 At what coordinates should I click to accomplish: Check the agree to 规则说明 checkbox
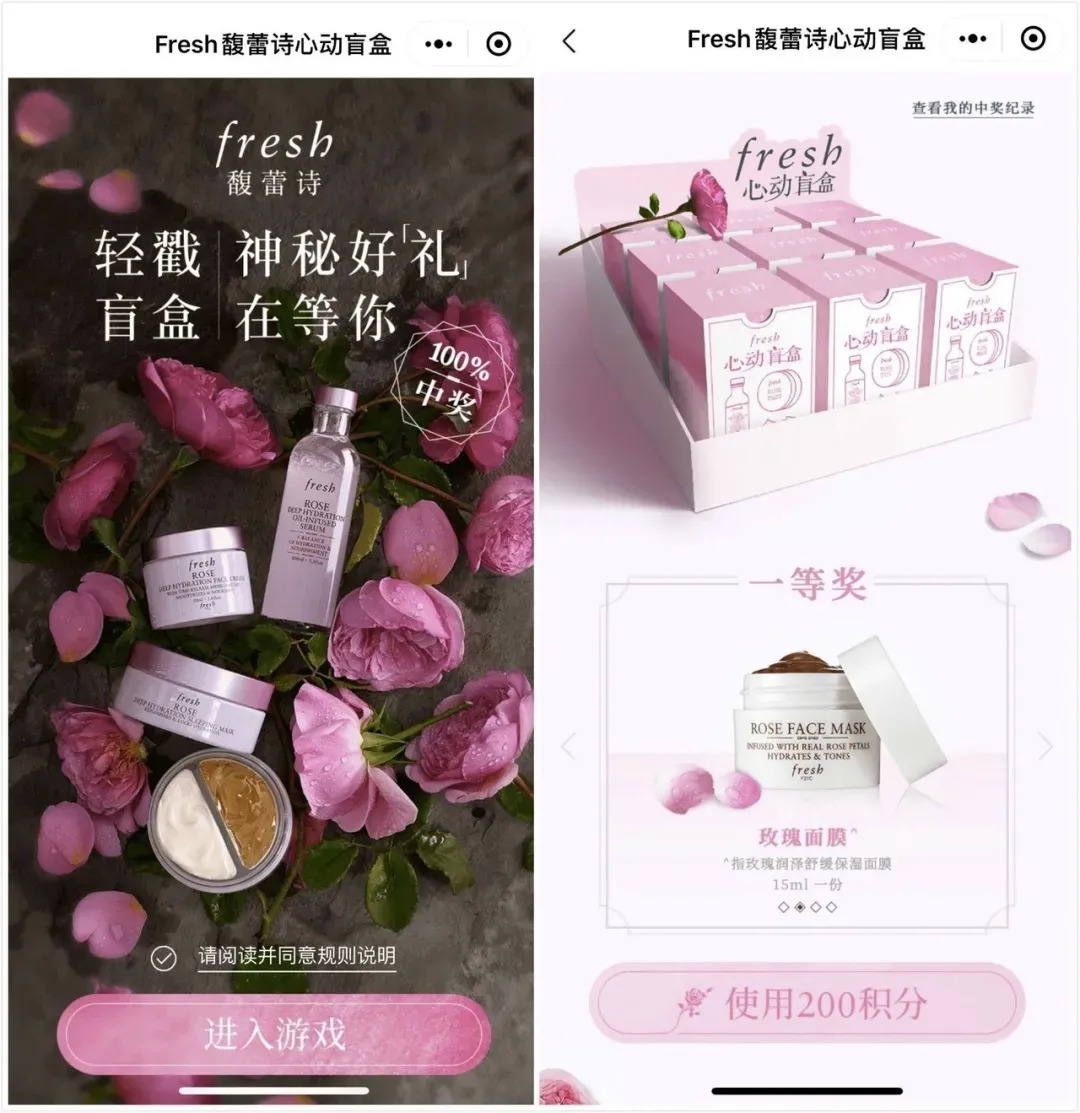pos(164,958)
